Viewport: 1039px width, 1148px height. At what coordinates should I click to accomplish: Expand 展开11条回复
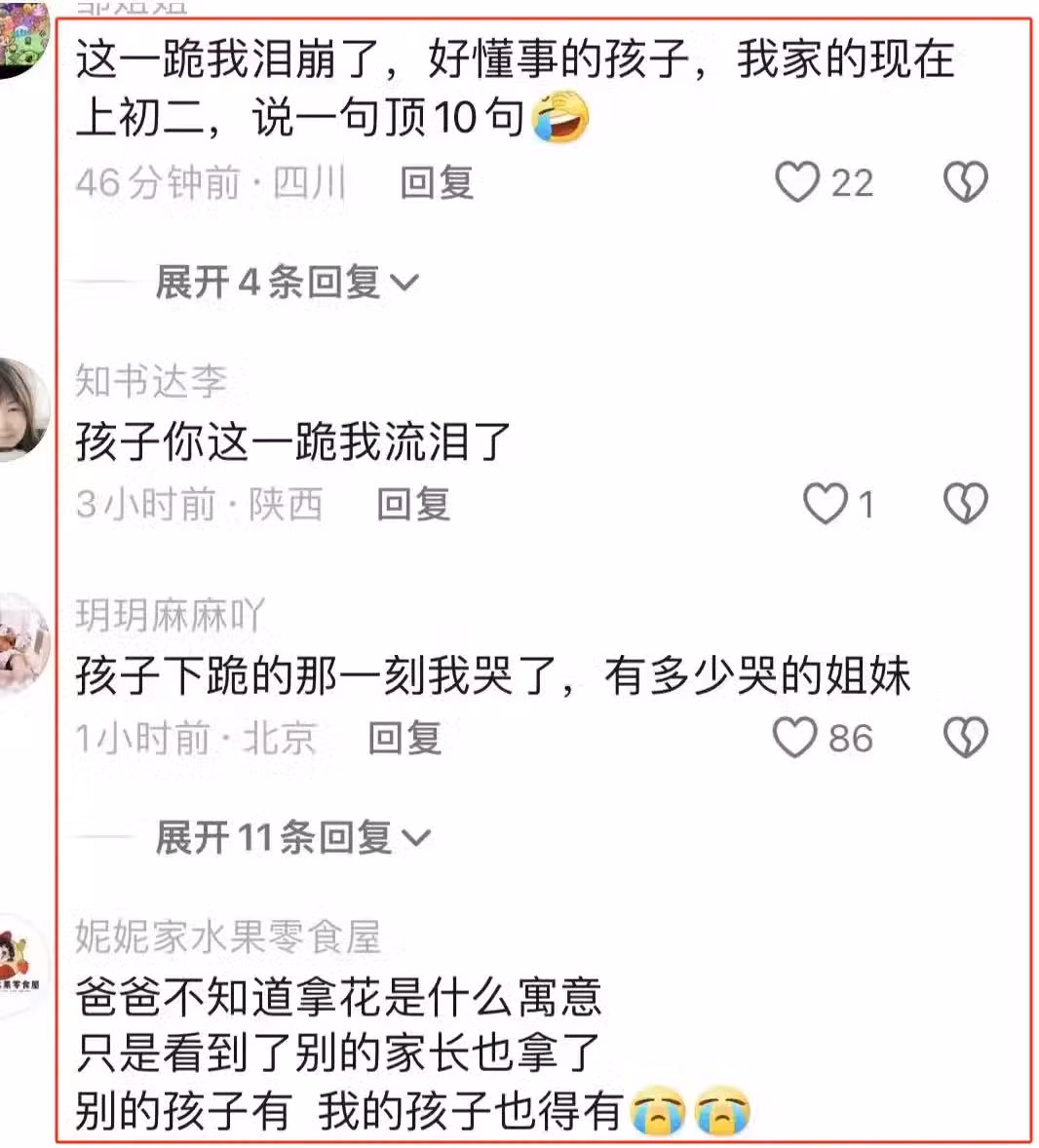tap(292, 837)
